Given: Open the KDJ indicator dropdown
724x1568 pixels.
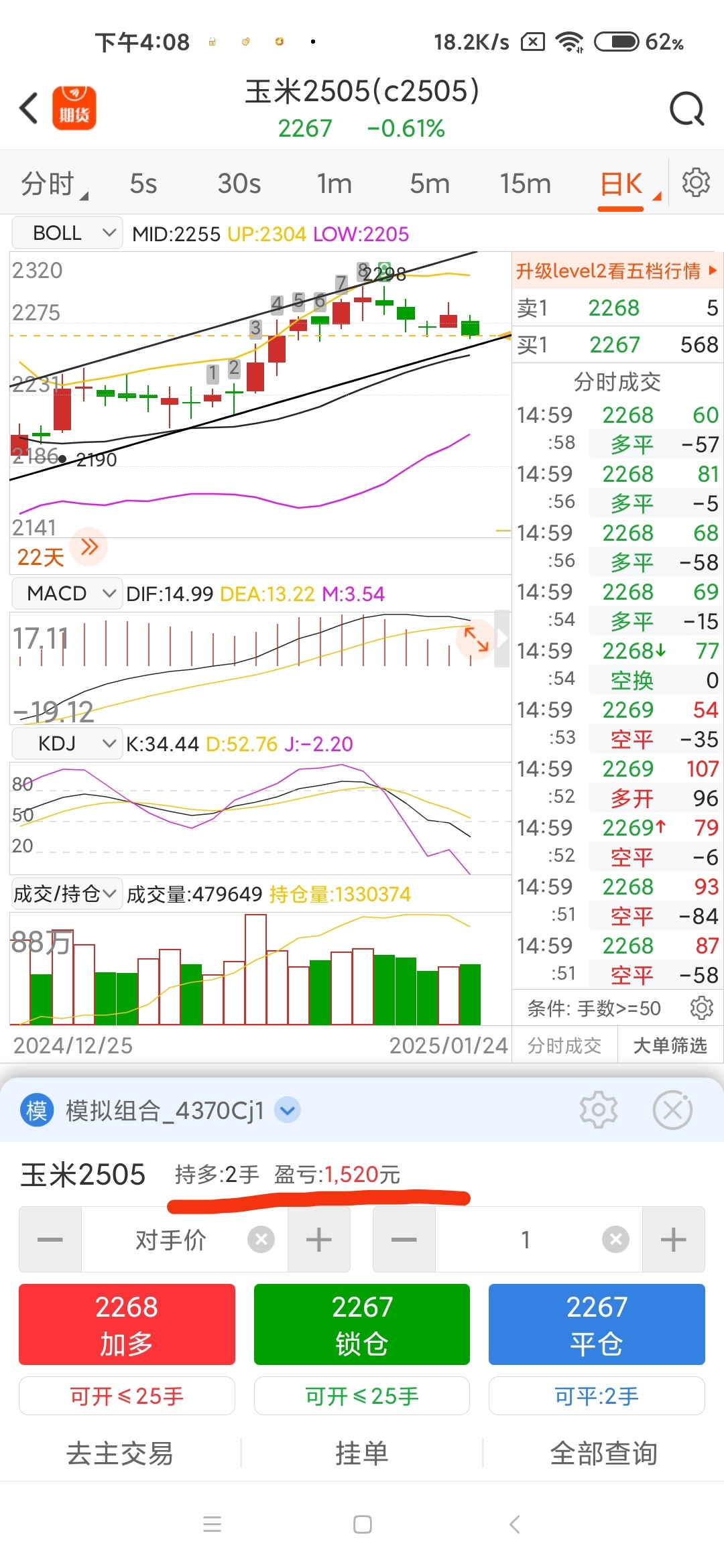Looking at the screenshot, I should tap(67, 743).
